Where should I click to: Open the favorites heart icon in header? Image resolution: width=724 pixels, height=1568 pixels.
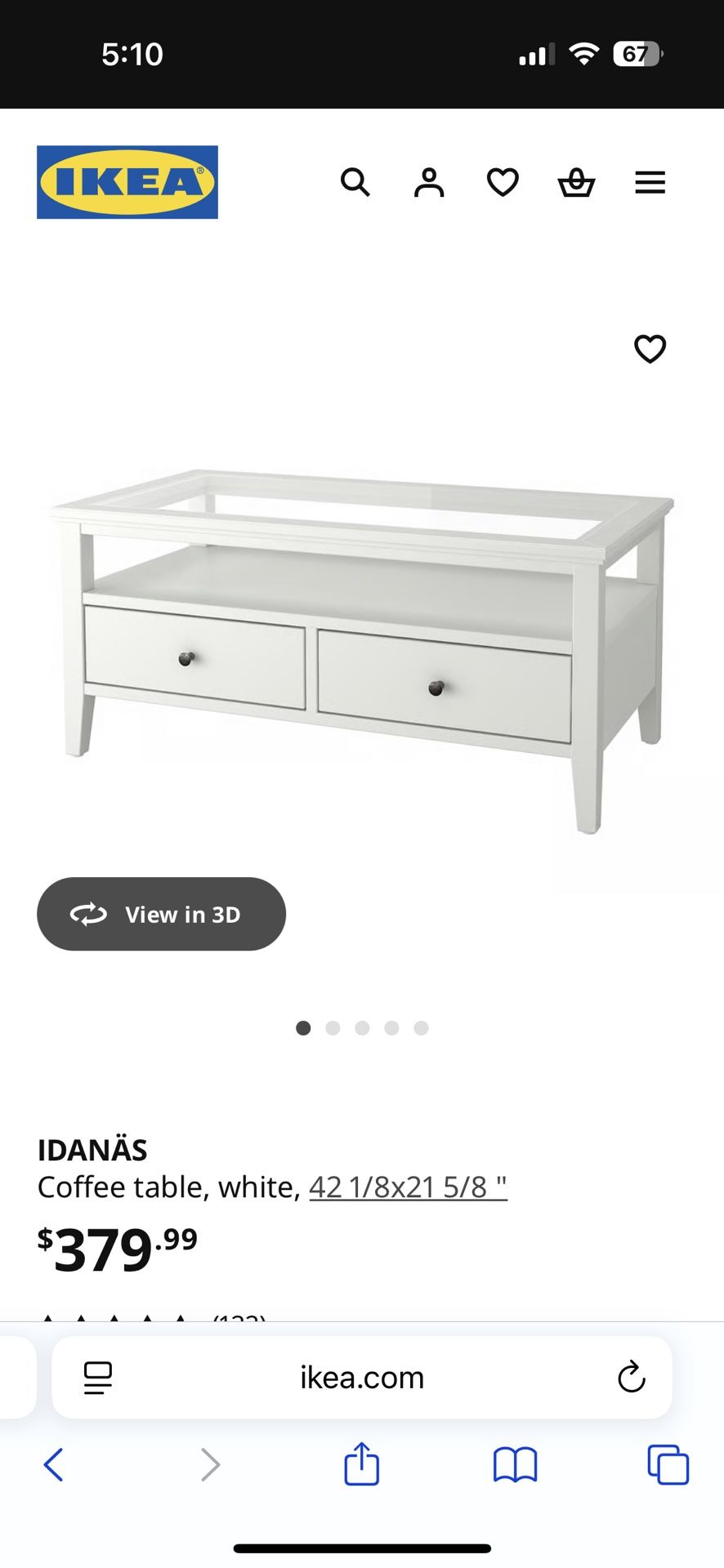click(502, 182)
